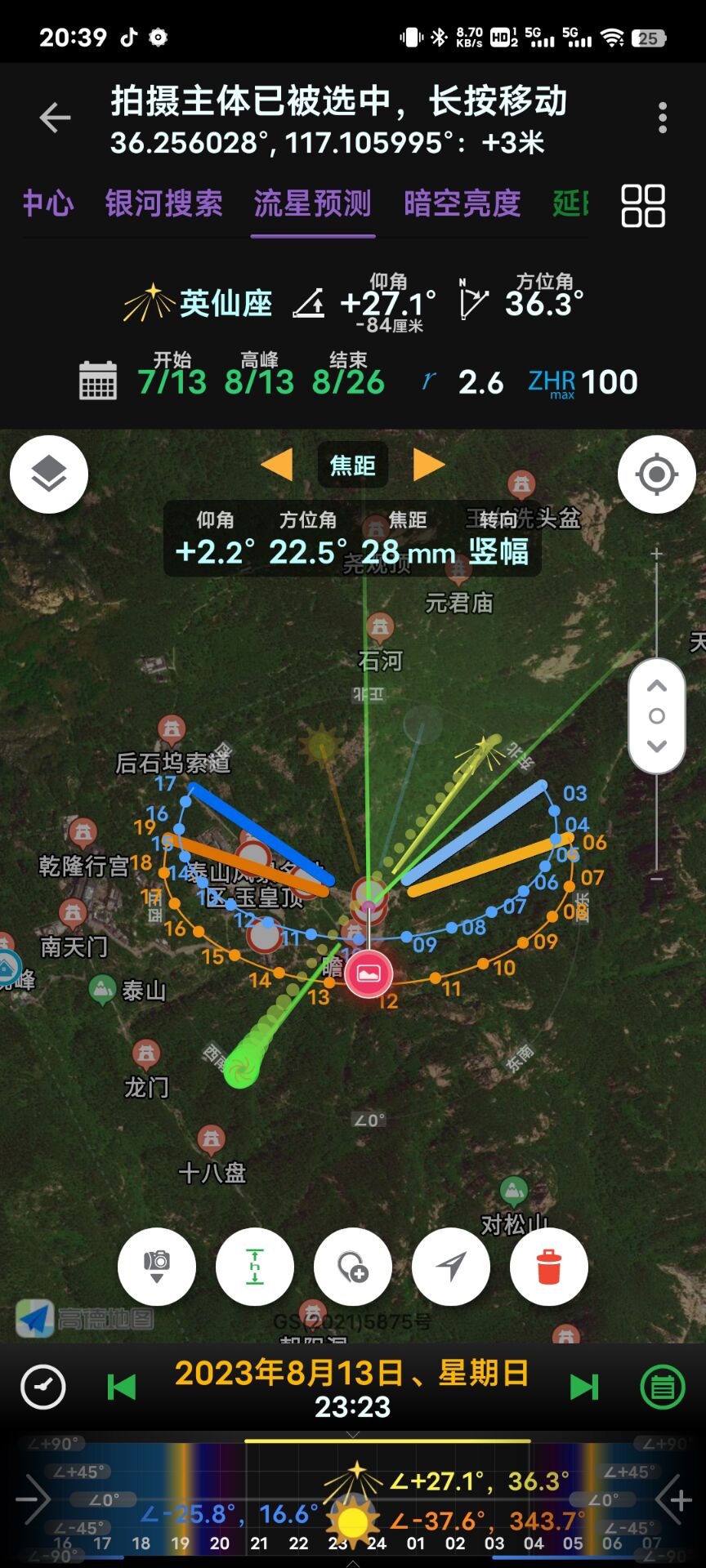Viewport: 706px width, 1568px height.
Task: Switch to the 暗空亮度 tab
Action: pyautogui.click(x=462, y=203)
